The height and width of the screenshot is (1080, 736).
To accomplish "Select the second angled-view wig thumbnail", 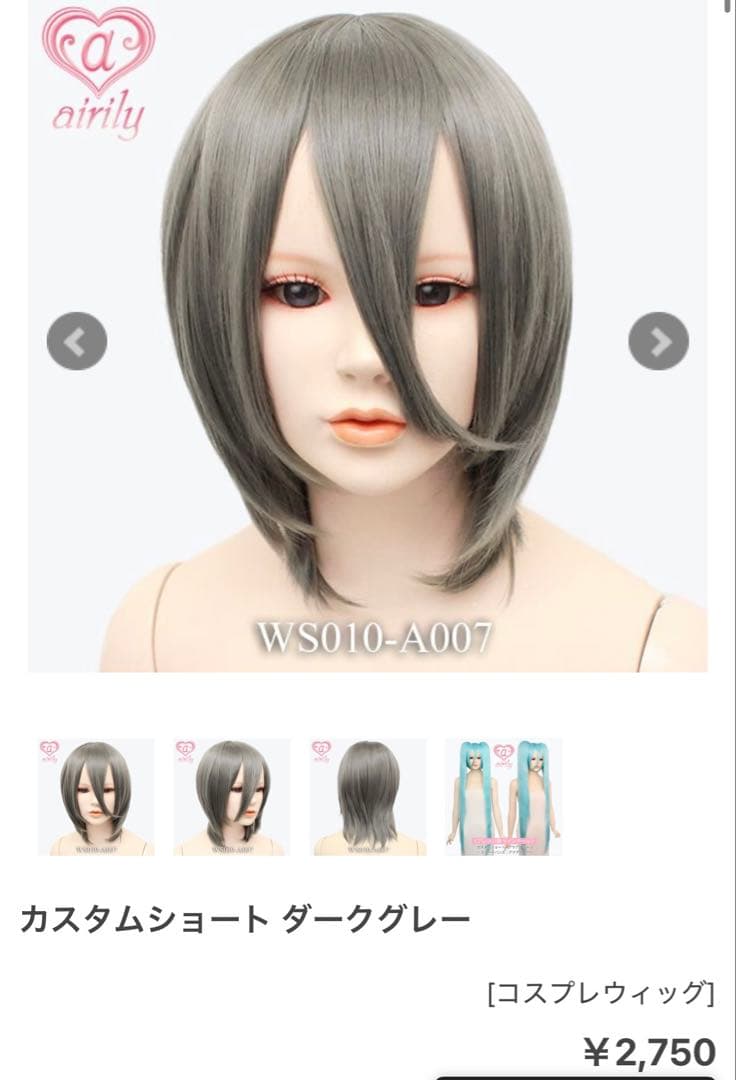I will pos(232,797).
